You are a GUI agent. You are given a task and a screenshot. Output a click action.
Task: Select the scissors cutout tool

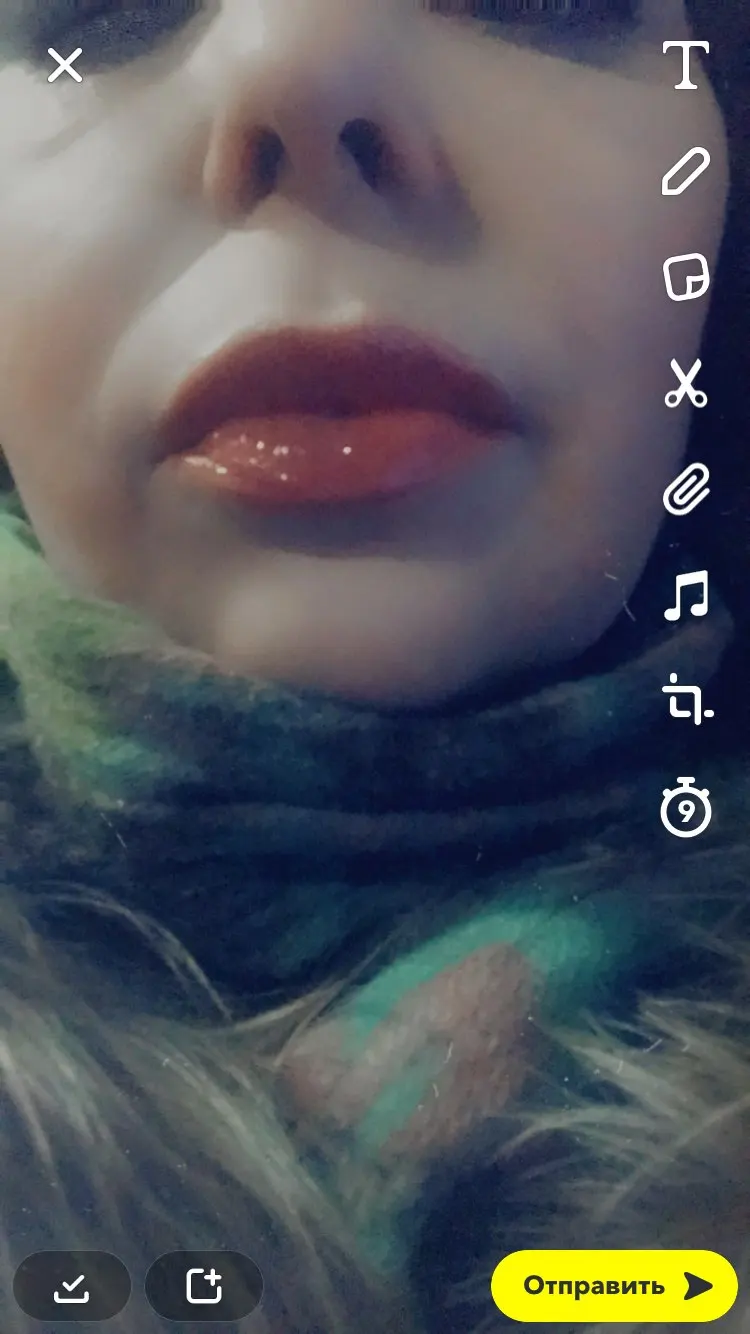[x=686, y=384]
